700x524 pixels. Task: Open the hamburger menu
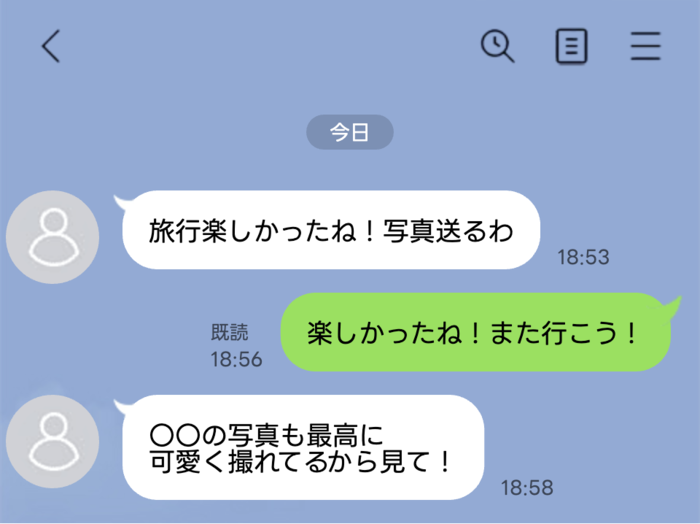[x=645, y=46]
